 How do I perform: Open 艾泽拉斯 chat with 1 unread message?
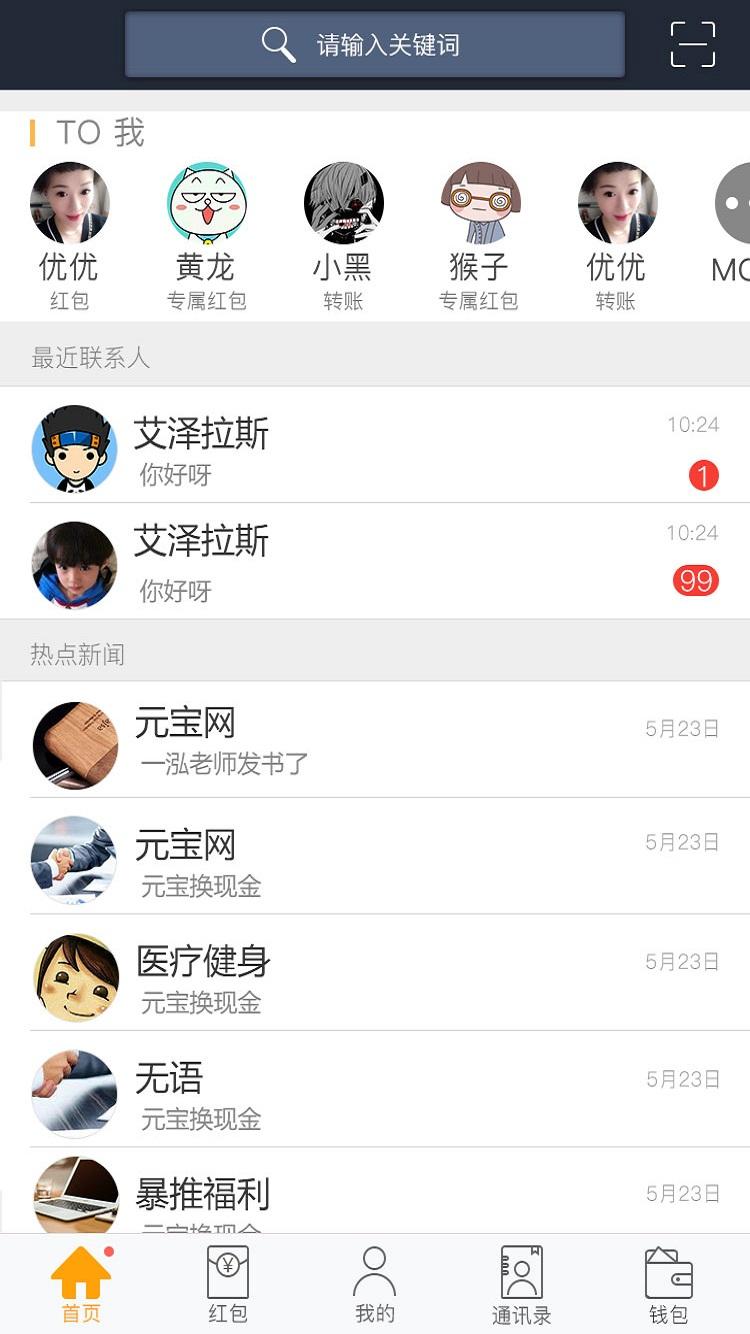coord(375,447)
